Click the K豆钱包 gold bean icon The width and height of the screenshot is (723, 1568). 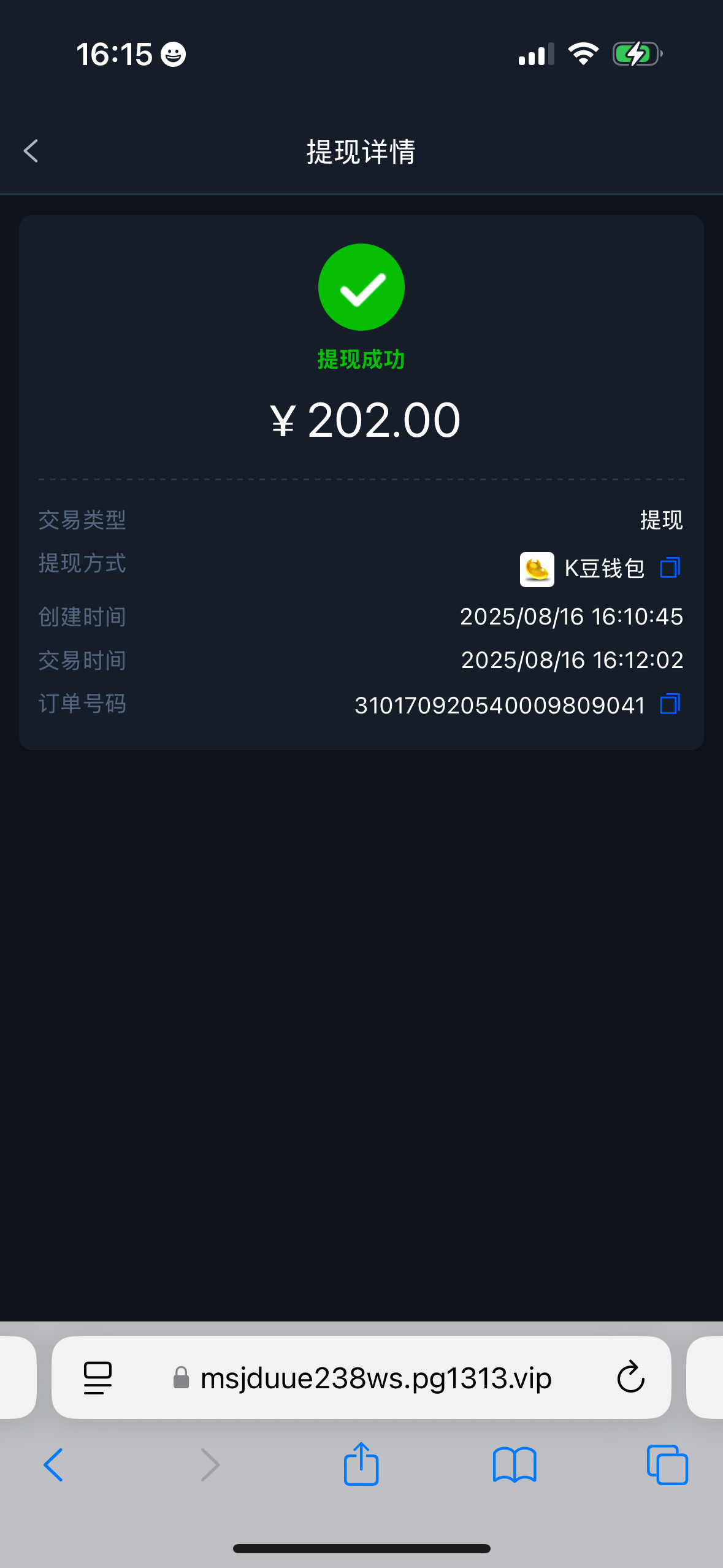click(537, 568)
